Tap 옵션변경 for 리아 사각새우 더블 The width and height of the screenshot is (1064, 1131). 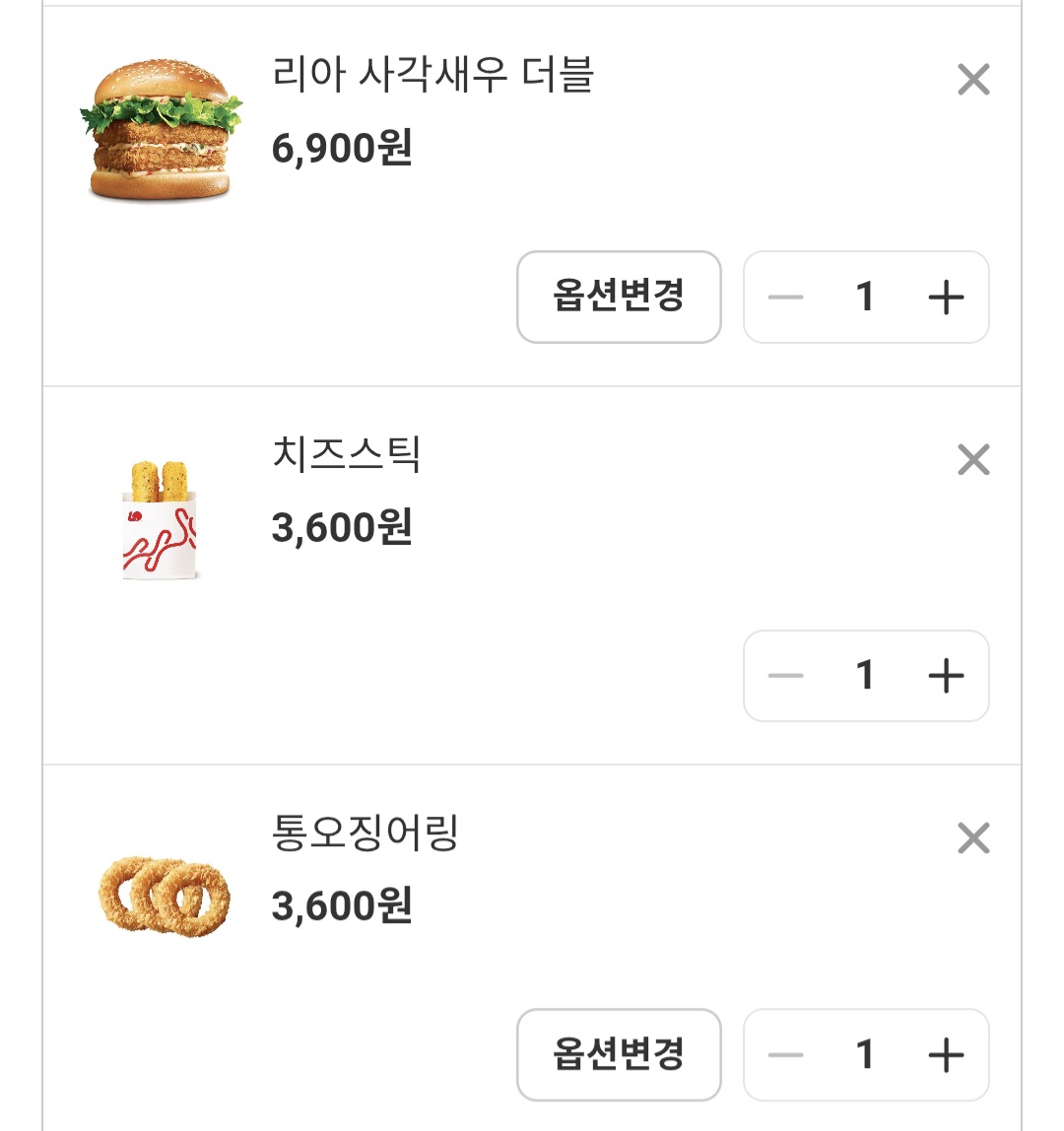(619, 297)
